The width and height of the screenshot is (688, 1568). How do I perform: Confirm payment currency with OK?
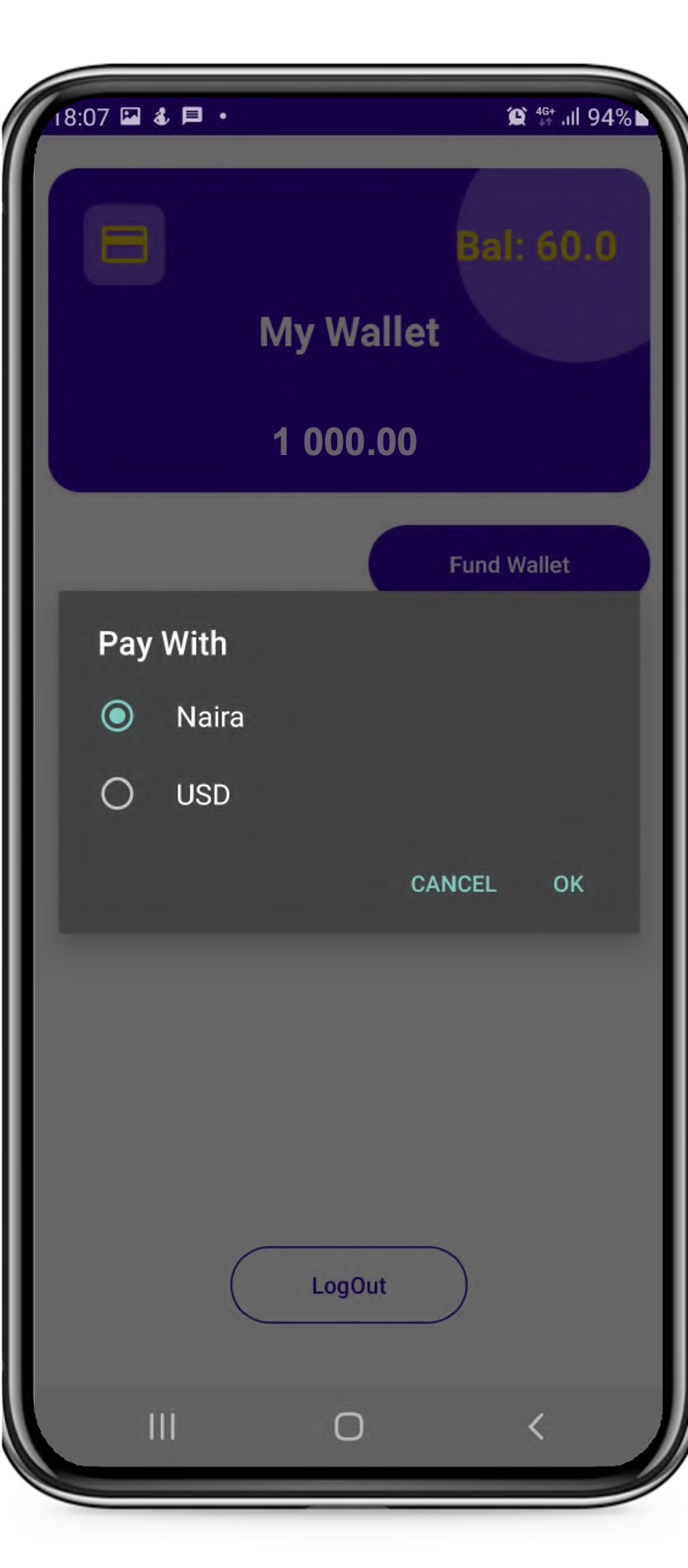click(568, 884)
